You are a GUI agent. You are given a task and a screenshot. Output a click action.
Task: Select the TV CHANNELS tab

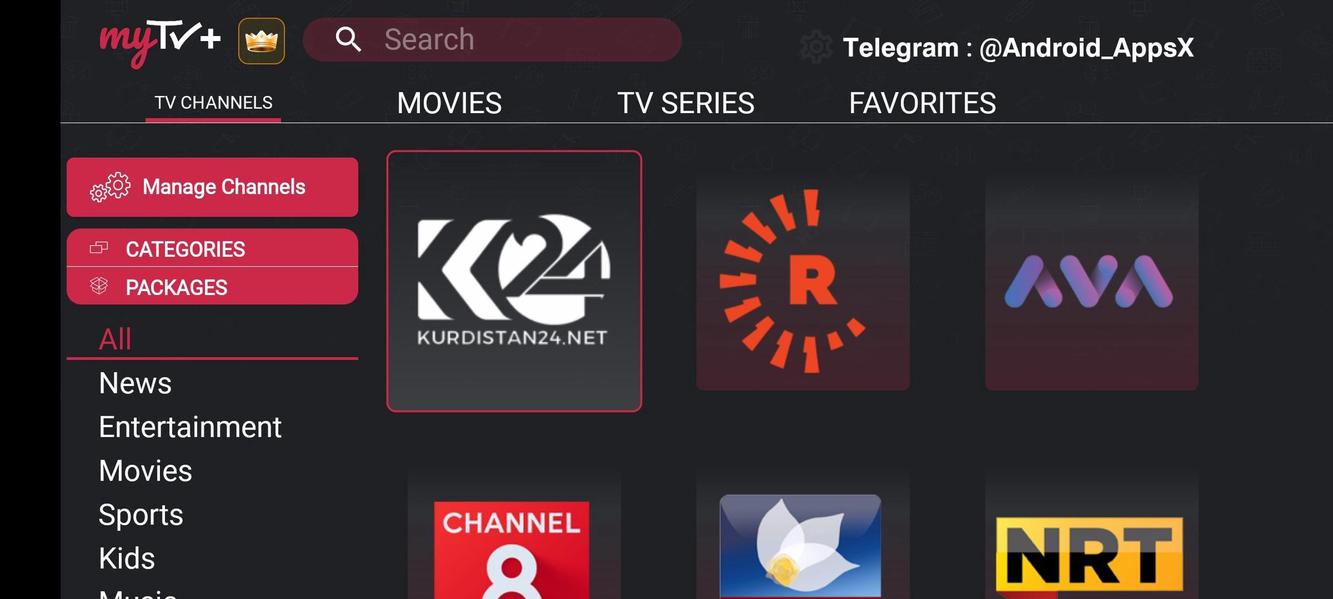pyautogui.click(x=213, y=103)
